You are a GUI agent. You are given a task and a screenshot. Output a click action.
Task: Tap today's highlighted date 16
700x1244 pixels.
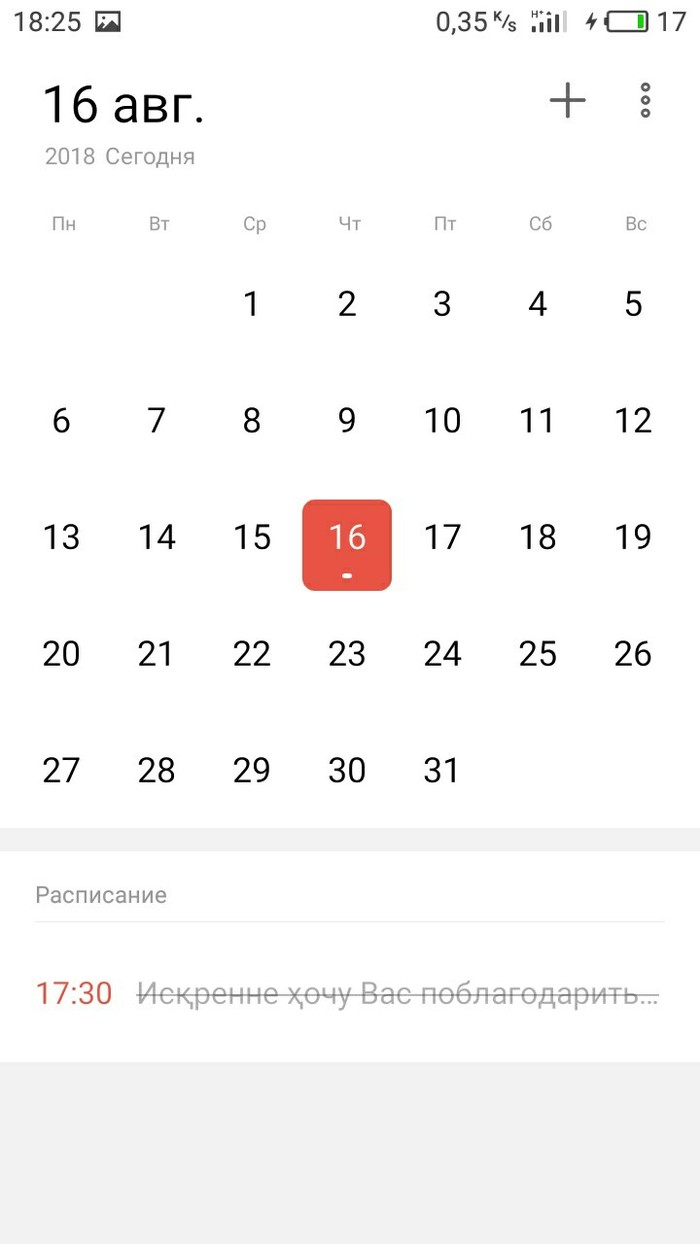(347, 544)
